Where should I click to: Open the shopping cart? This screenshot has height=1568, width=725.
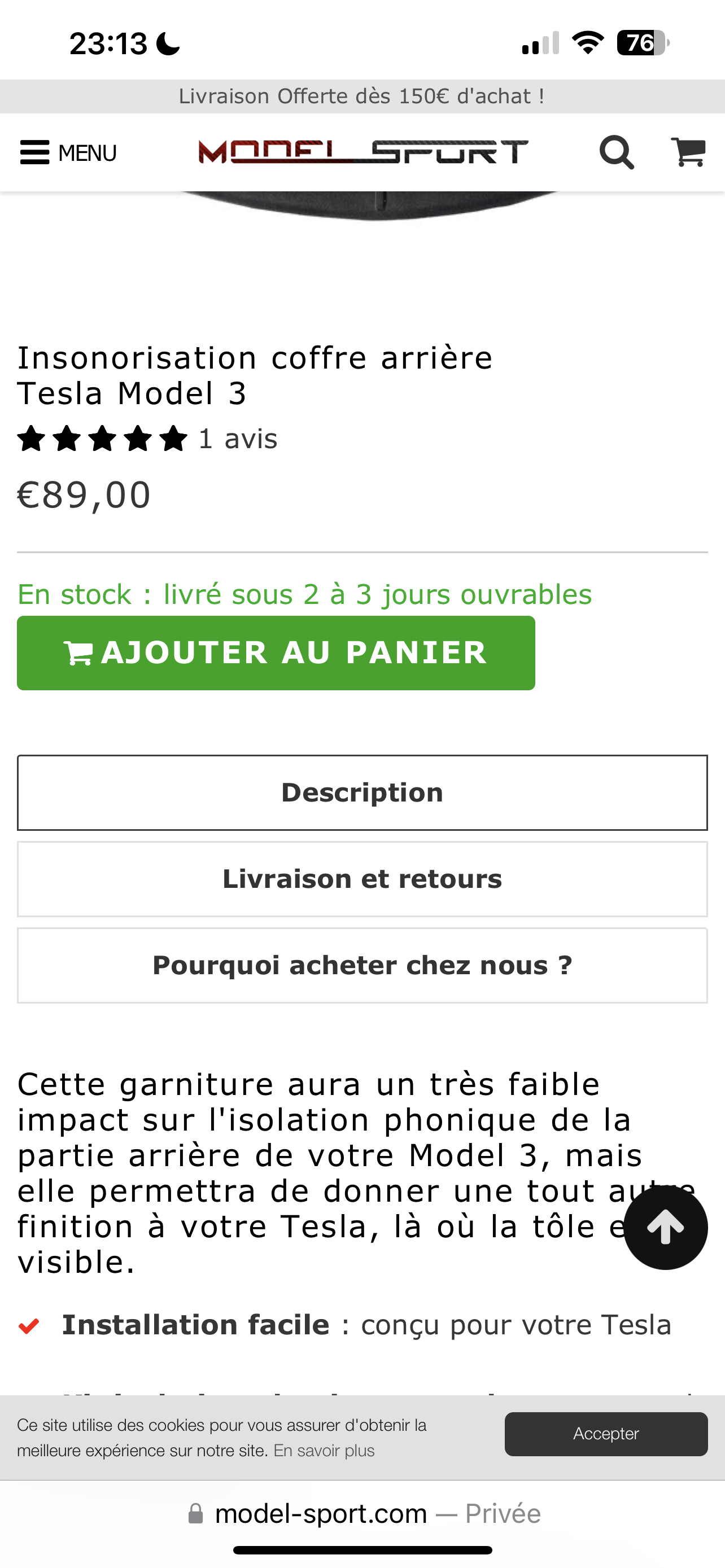click(688, 152)
